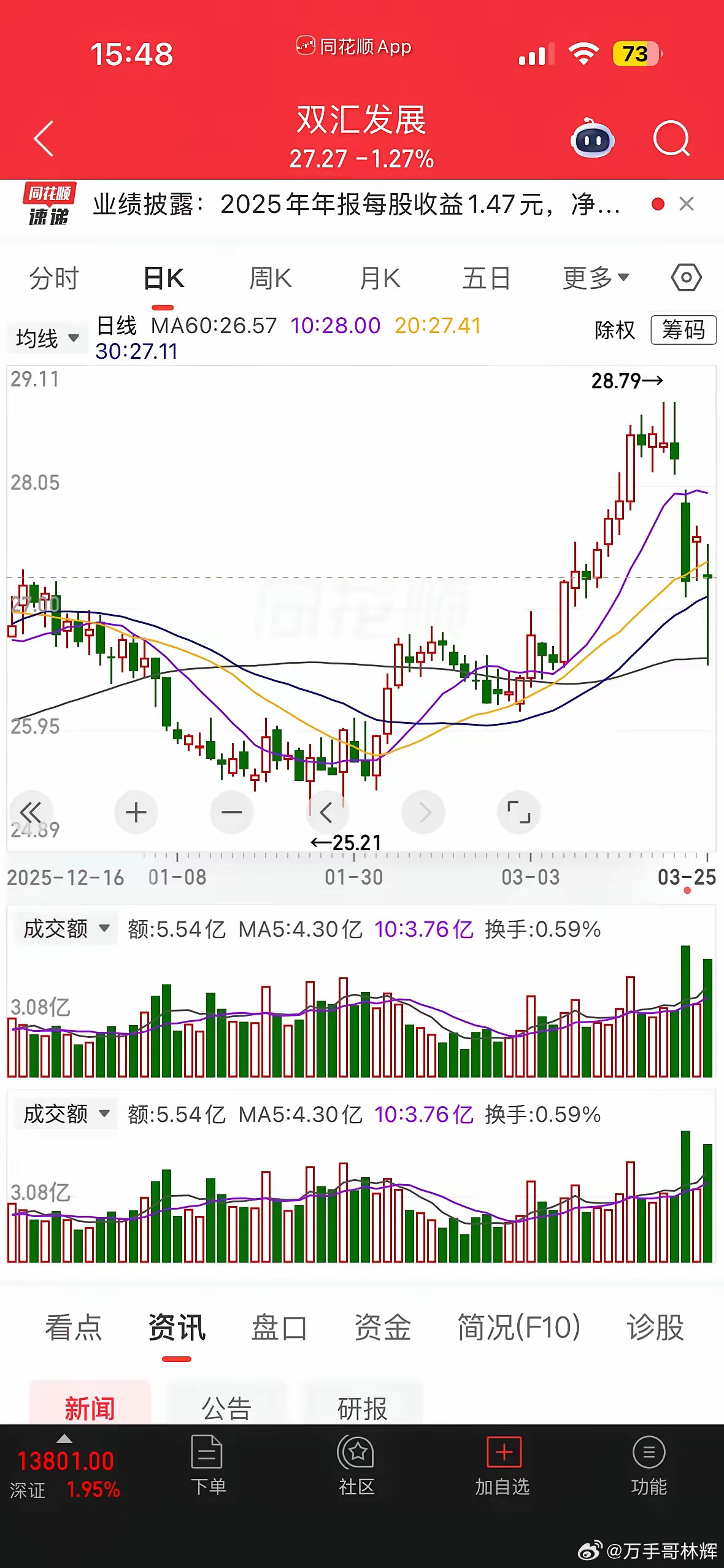The width and height of the screenshot is (724, 1568).
Task: Expand chart to fullscreen
Action: (518, 812)
